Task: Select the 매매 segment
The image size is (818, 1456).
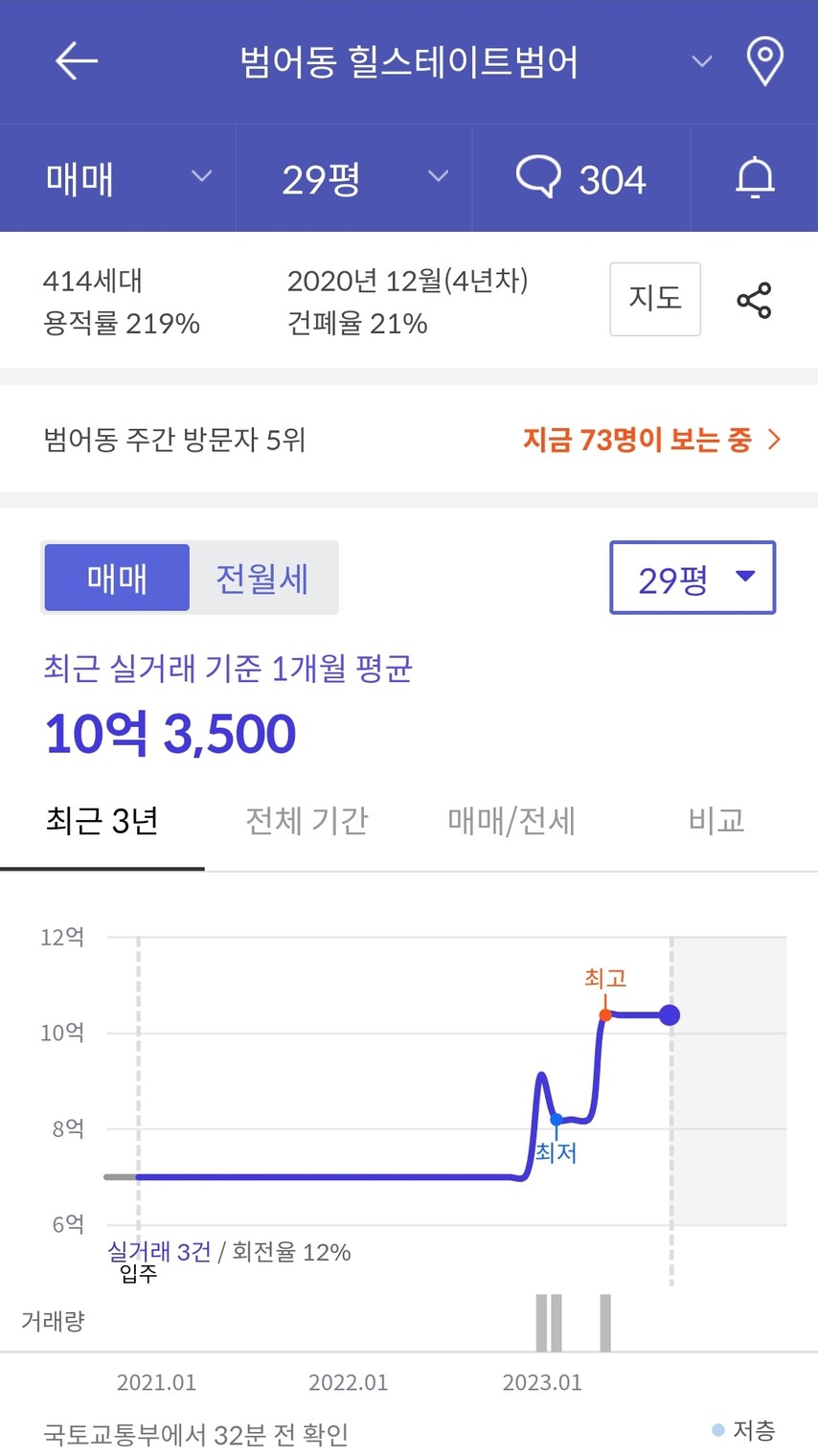Action: point(117,578)
